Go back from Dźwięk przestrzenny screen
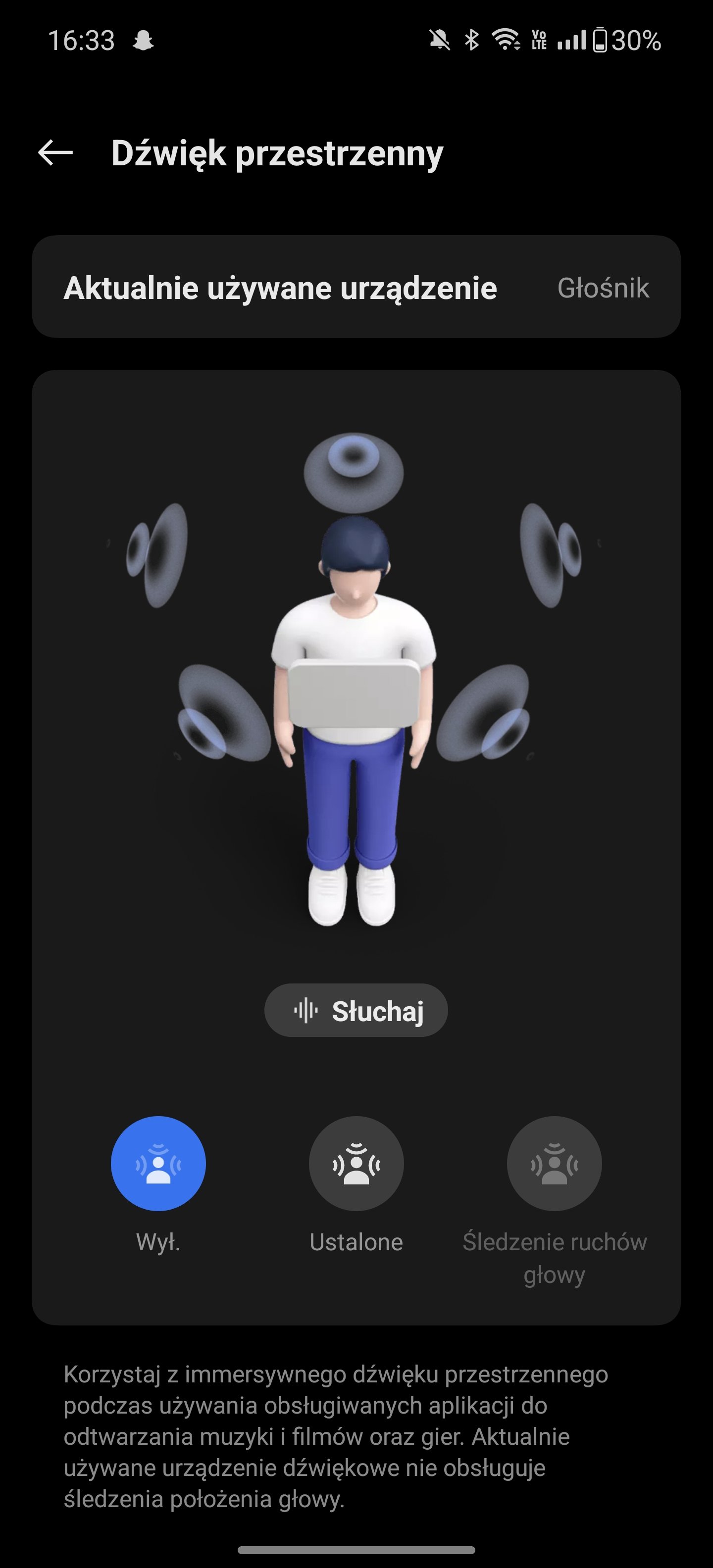The width and height of the screenshot is (713, 1568). [55, 152]
